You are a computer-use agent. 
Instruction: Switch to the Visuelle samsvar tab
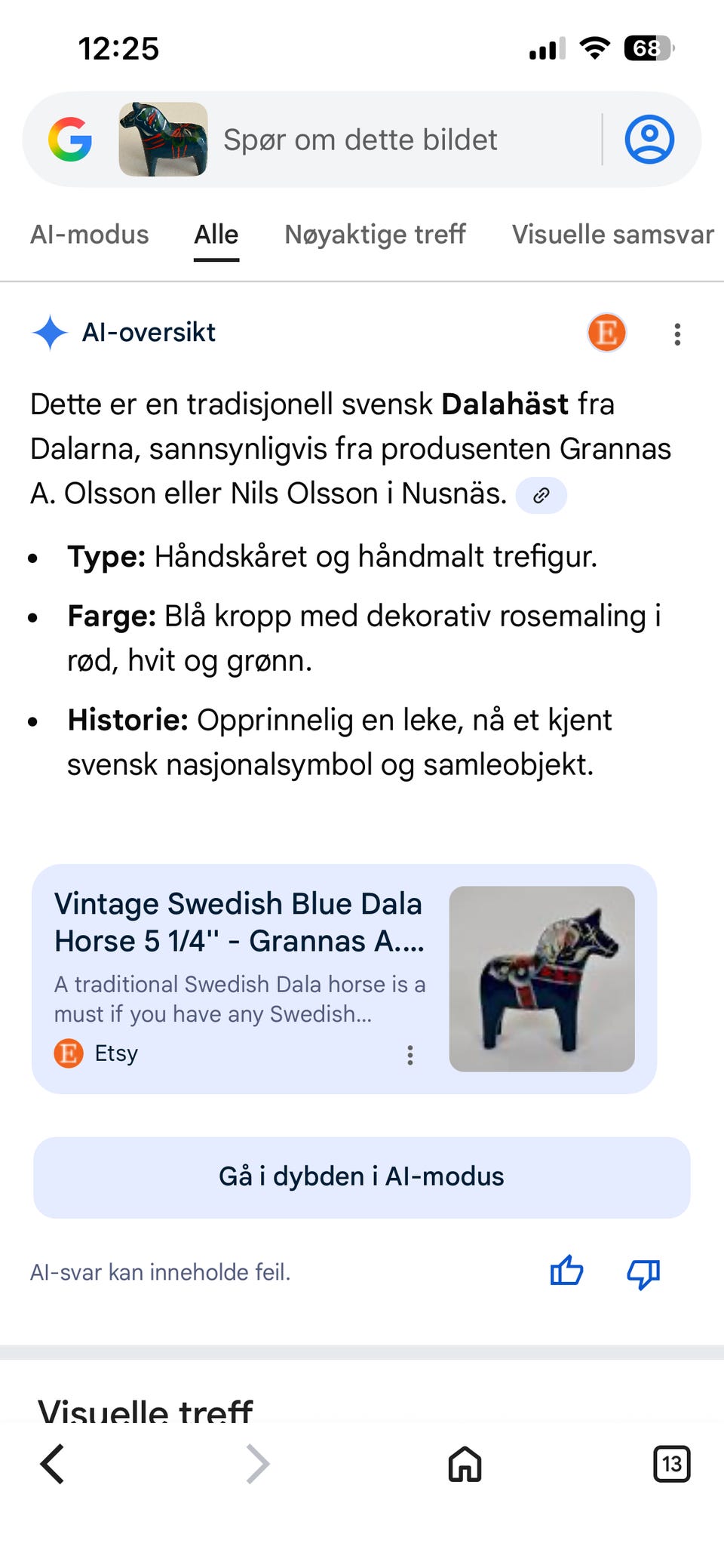[612, 235]
